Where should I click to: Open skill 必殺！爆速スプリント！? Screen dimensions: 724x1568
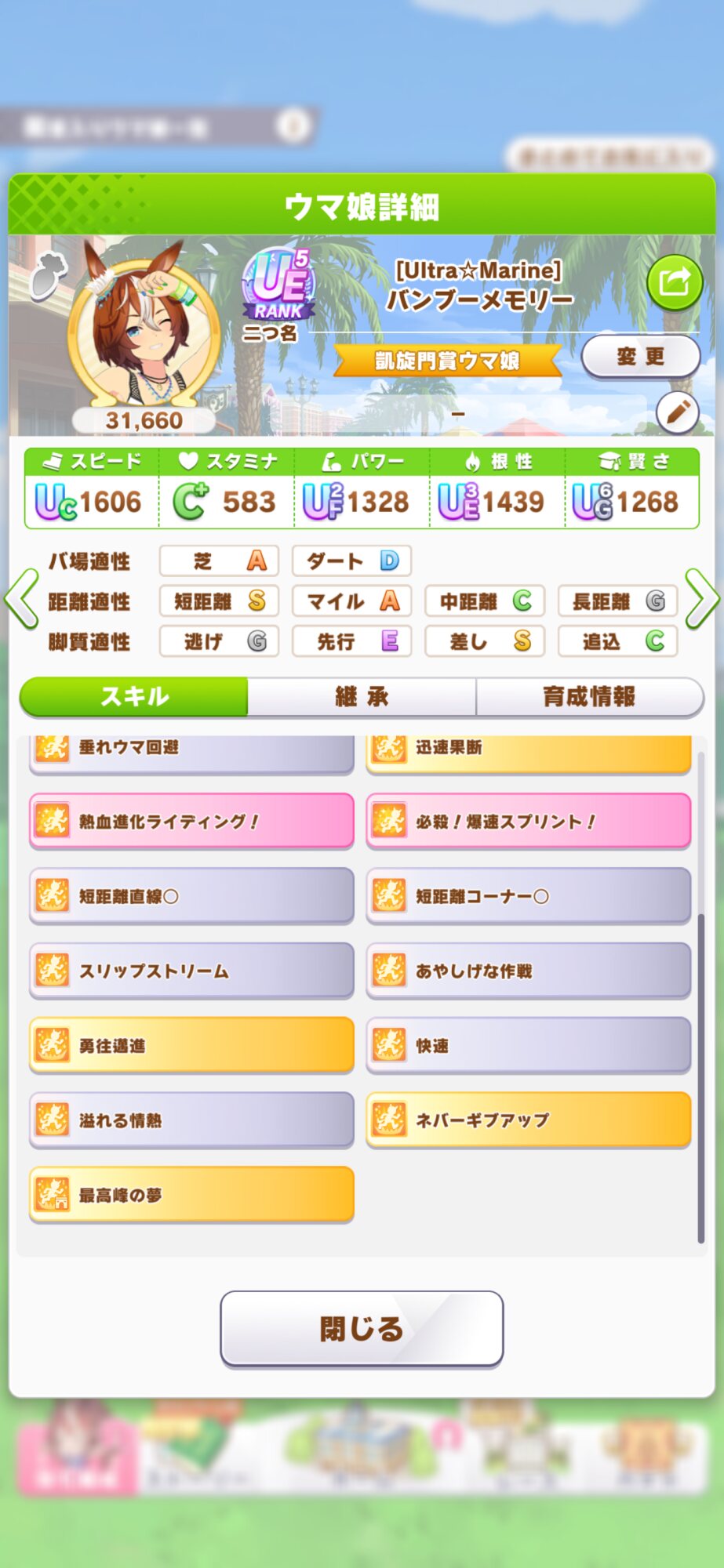tap(528, 821)
